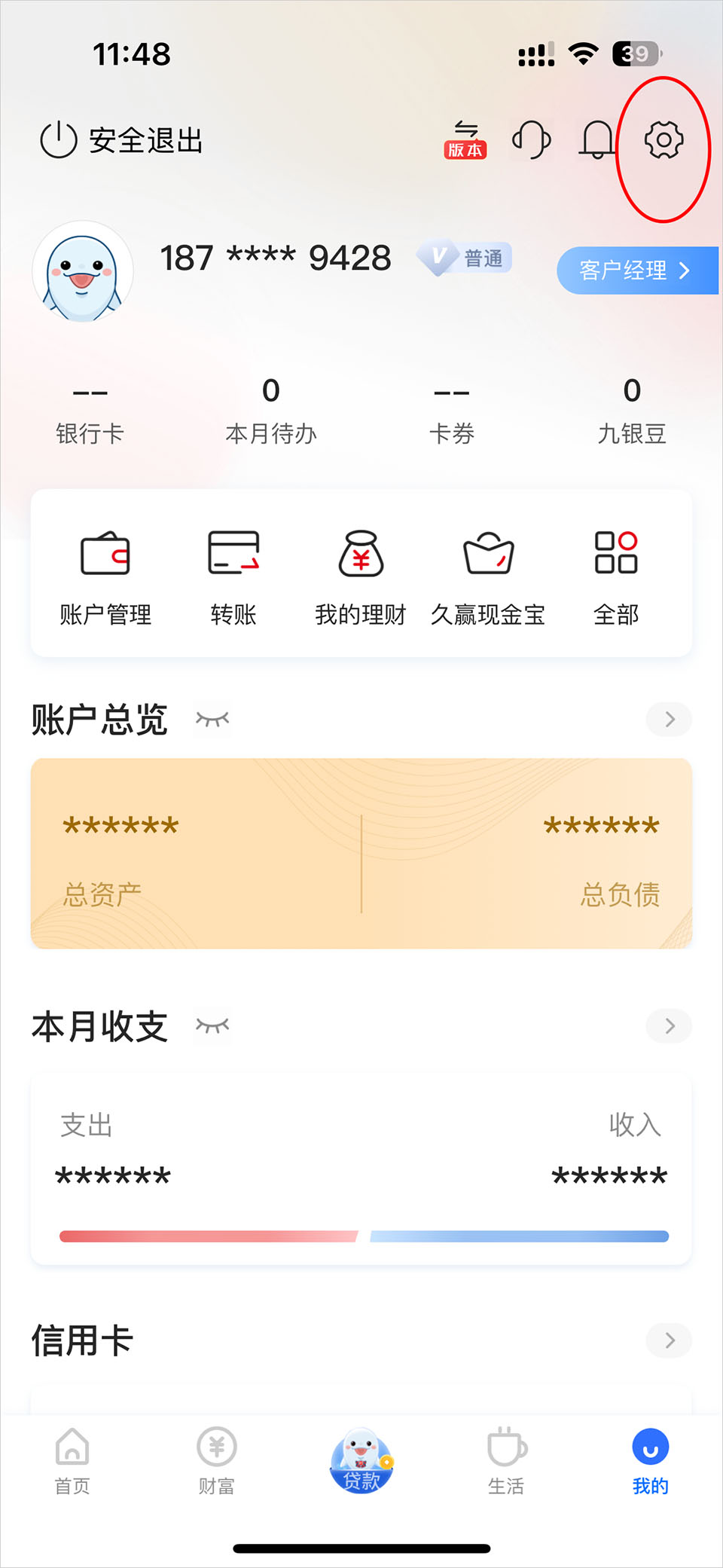The width and height of the screenshot is (723, 1568).
Task: Toggle visibility of 本月收支 amounts
Action: tap(212, 1025)
